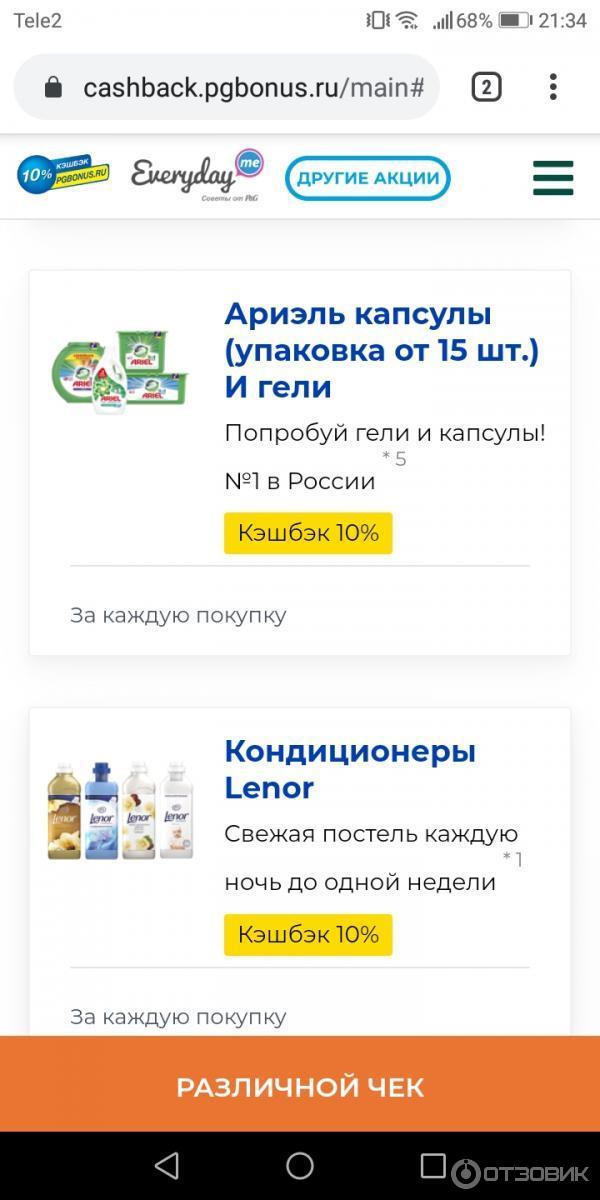The width and height of the screenshot is (600, 1200).
Task: Tap the orange receipt button at the bottom
Action: click(300, 1087)
